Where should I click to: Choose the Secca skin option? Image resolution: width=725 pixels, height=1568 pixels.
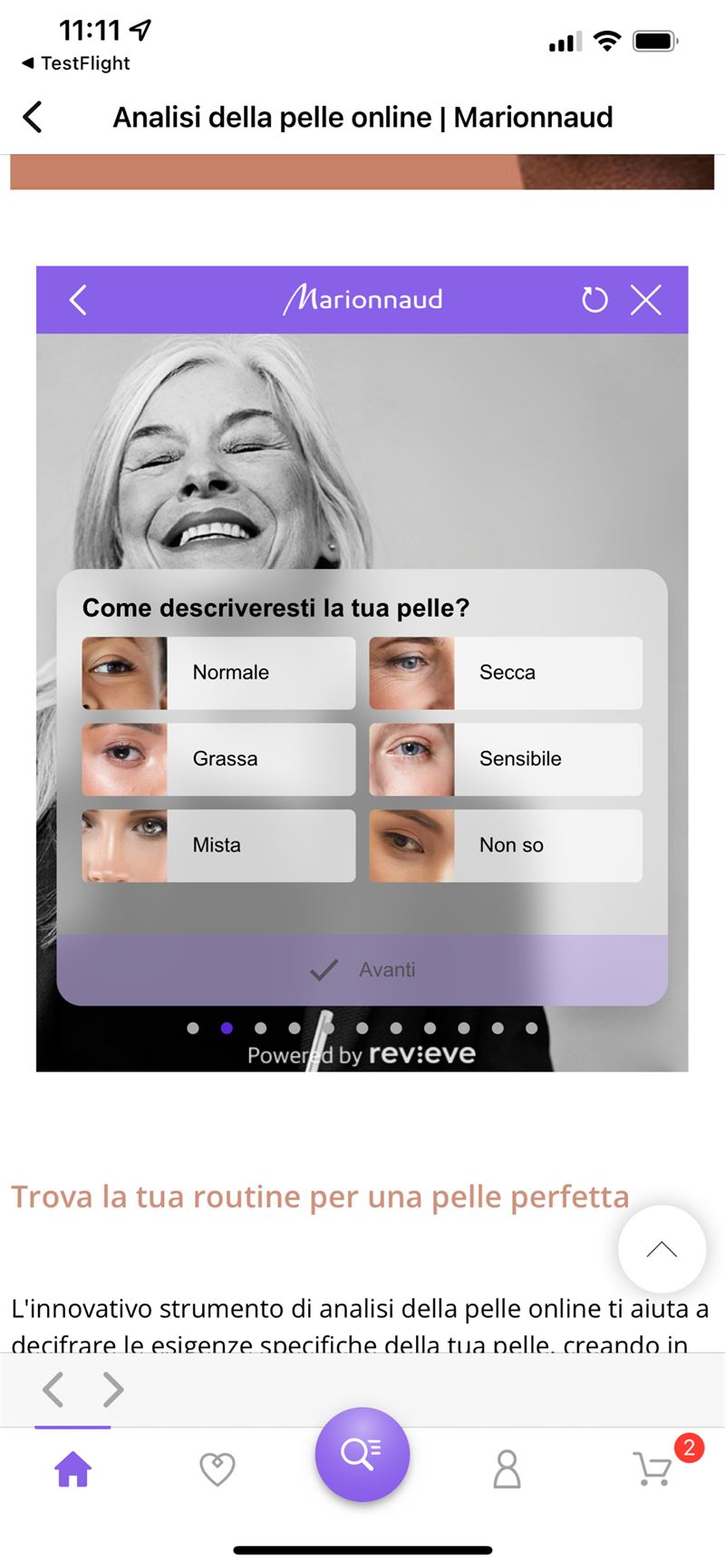click(x=506, y=673)
